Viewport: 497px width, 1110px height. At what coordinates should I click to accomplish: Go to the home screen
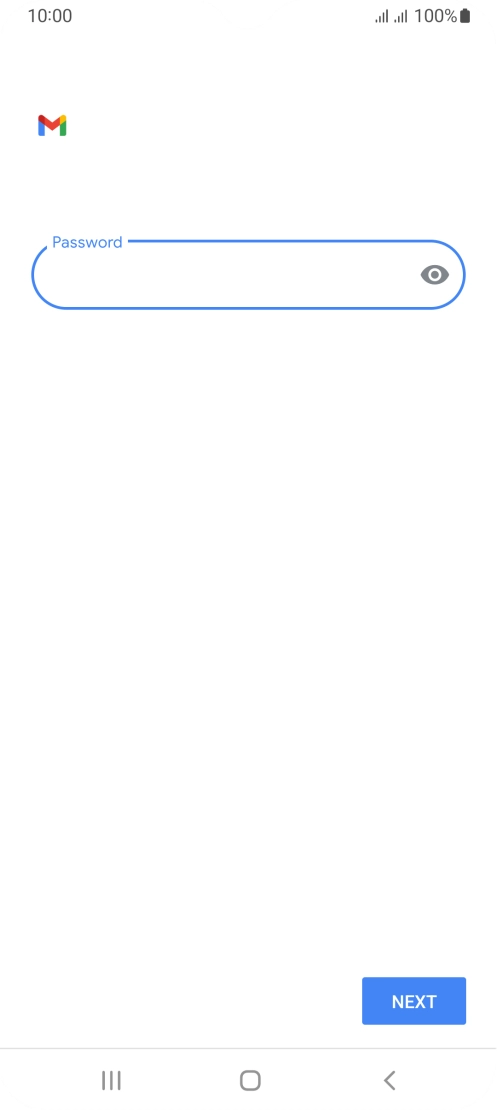point(250,1080)
